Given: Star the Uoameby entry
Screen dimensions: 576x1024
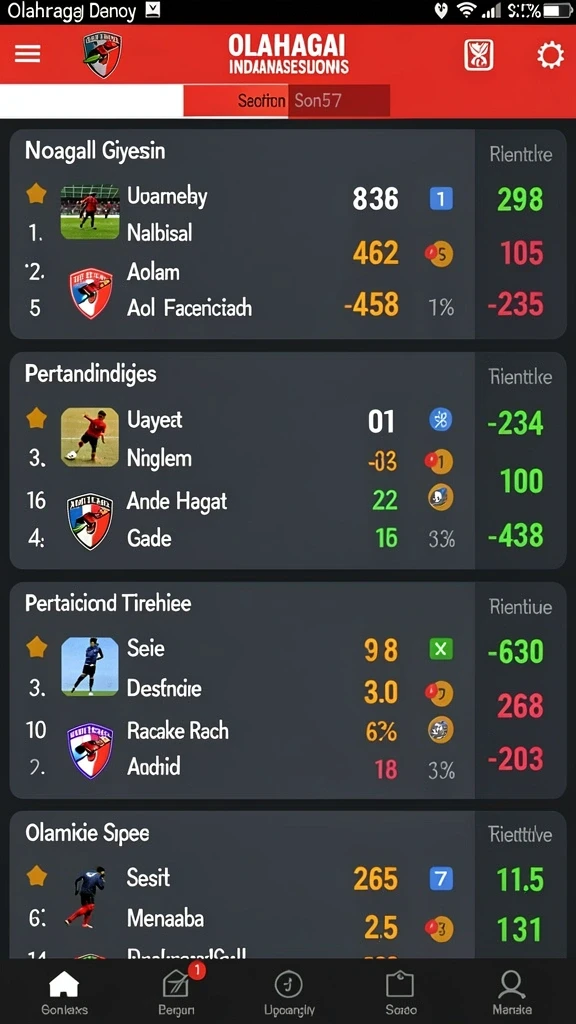Looking at the screenshot, I should [x=36, y=194].
